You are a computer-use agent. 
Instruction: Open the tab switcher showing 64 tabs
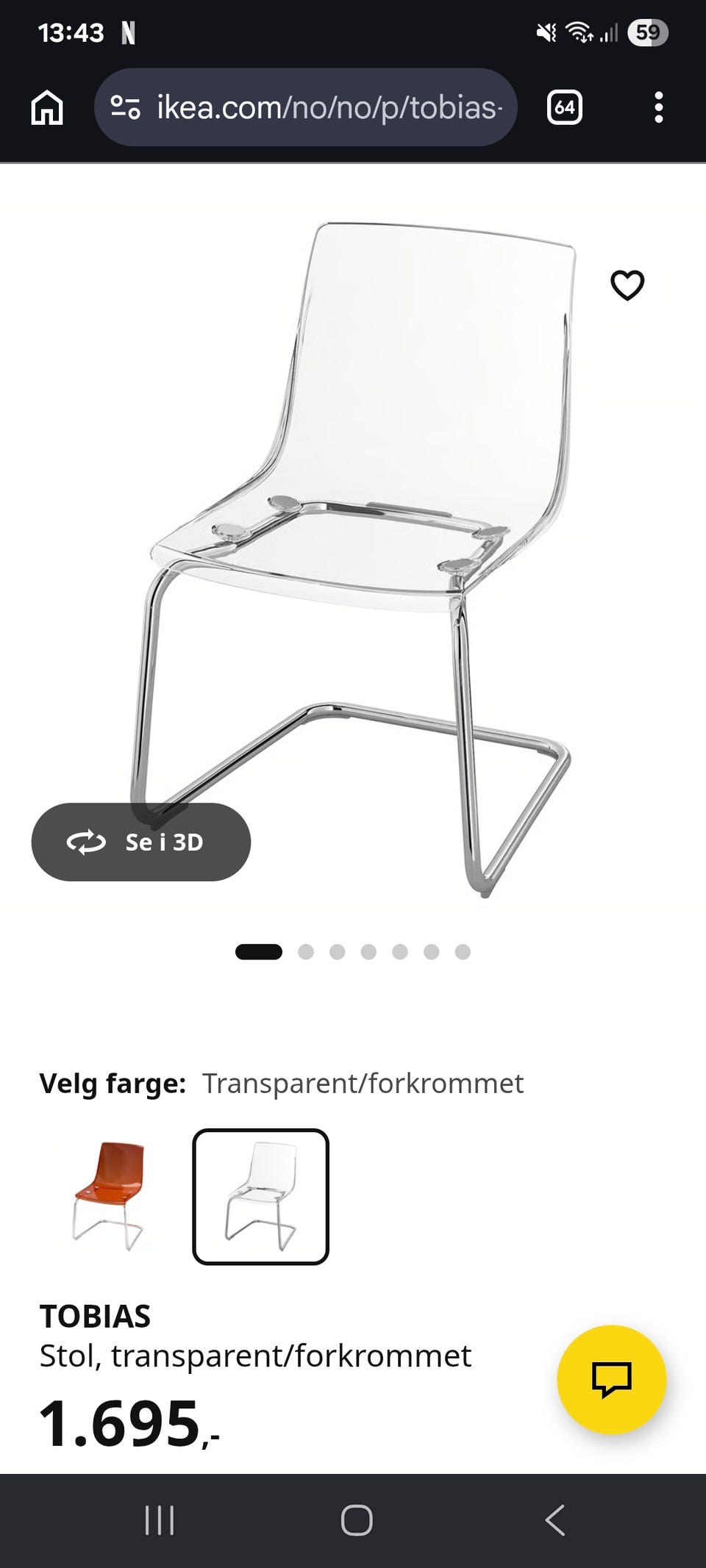pos(564,107)
